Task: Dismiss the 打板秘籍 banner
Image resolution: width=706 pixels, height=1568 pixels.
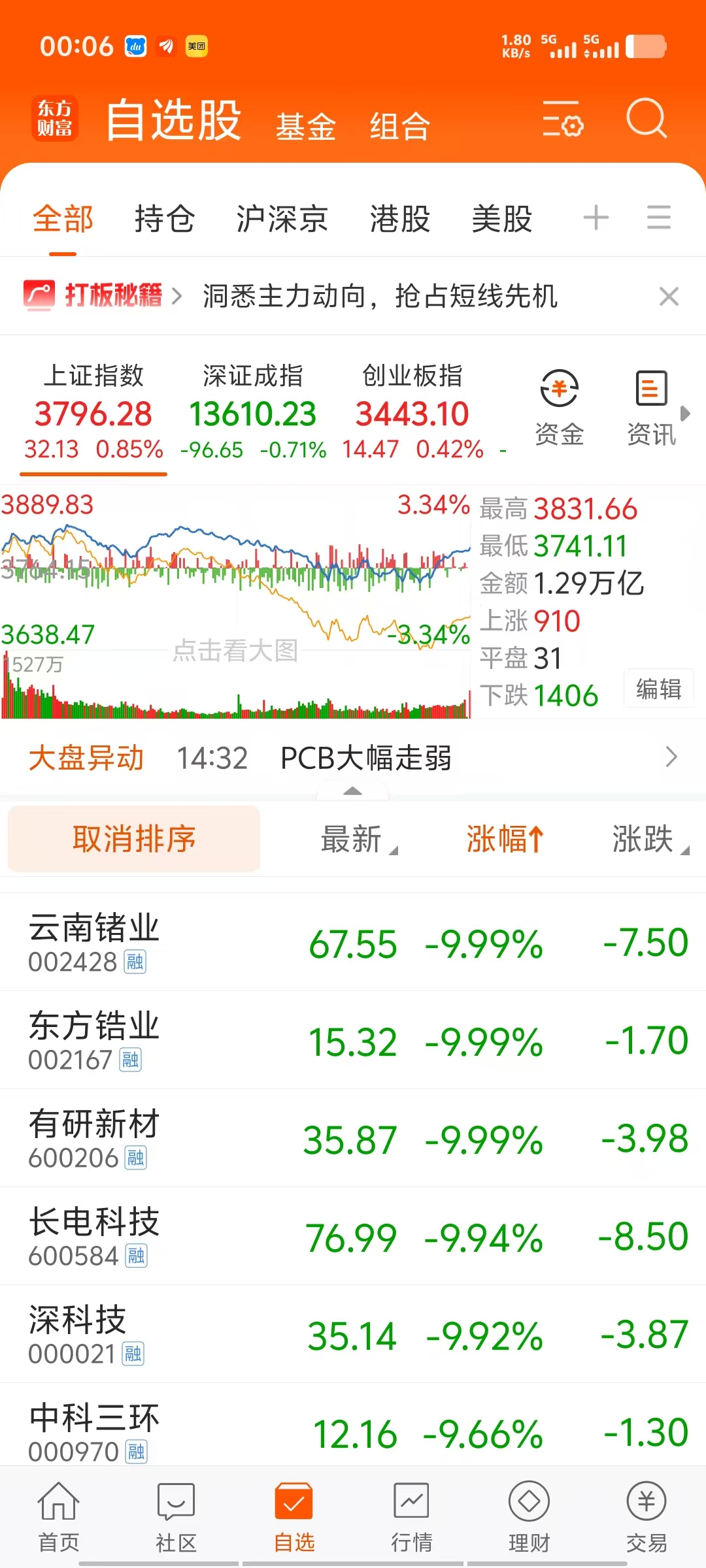Action: pyautogui.click(x=669, y=297)
